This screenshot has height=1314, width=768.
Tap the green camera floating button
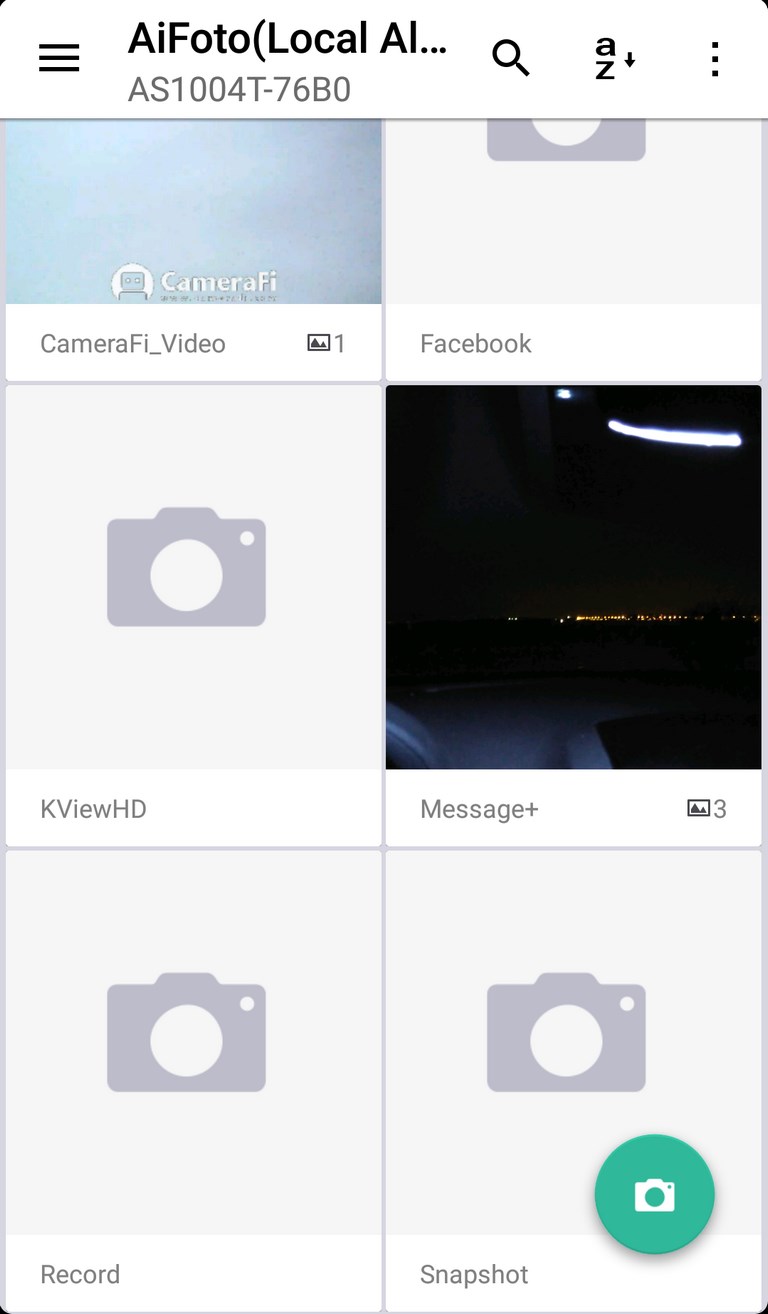click(x=655, y=1195)
